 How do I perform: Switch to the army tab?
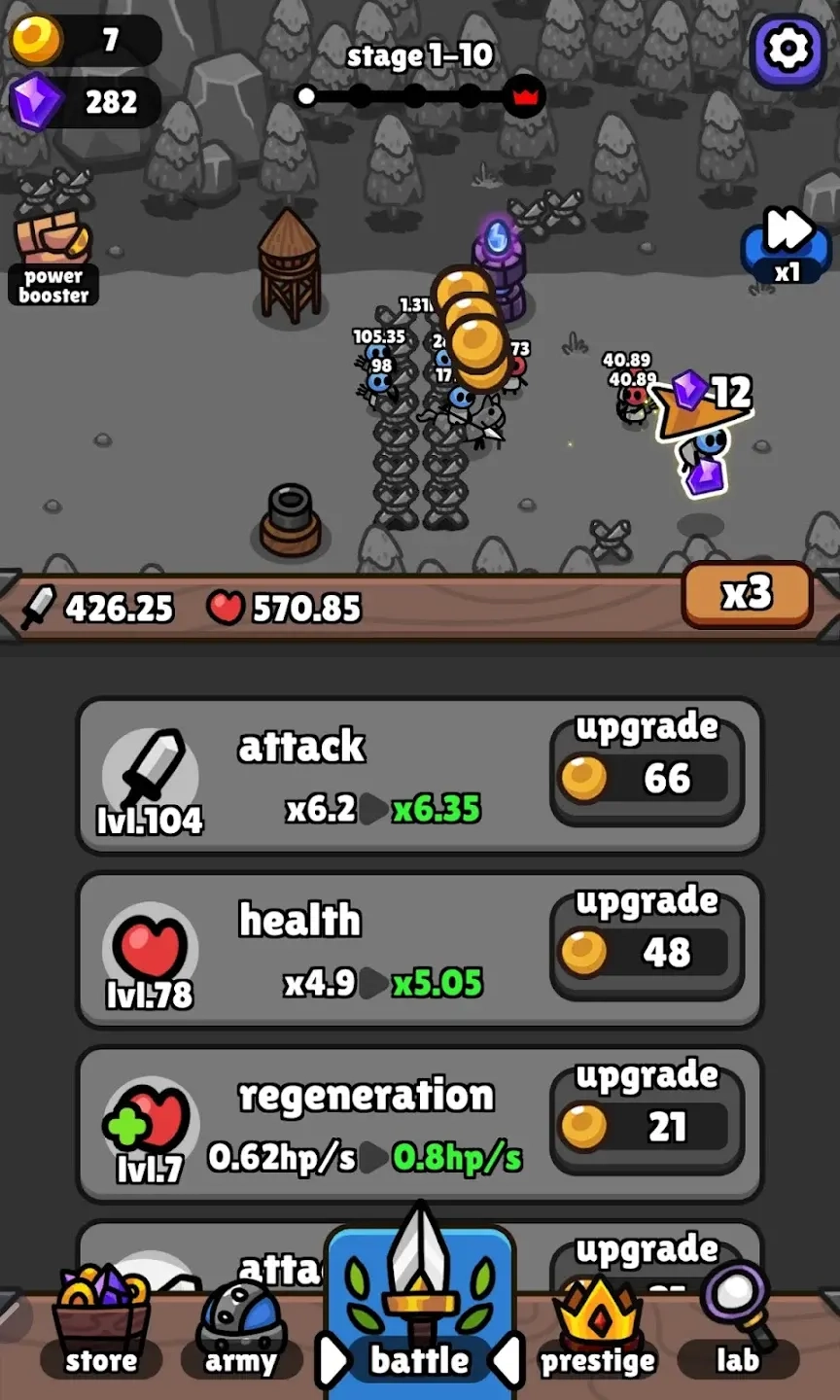click(240, 1332)
